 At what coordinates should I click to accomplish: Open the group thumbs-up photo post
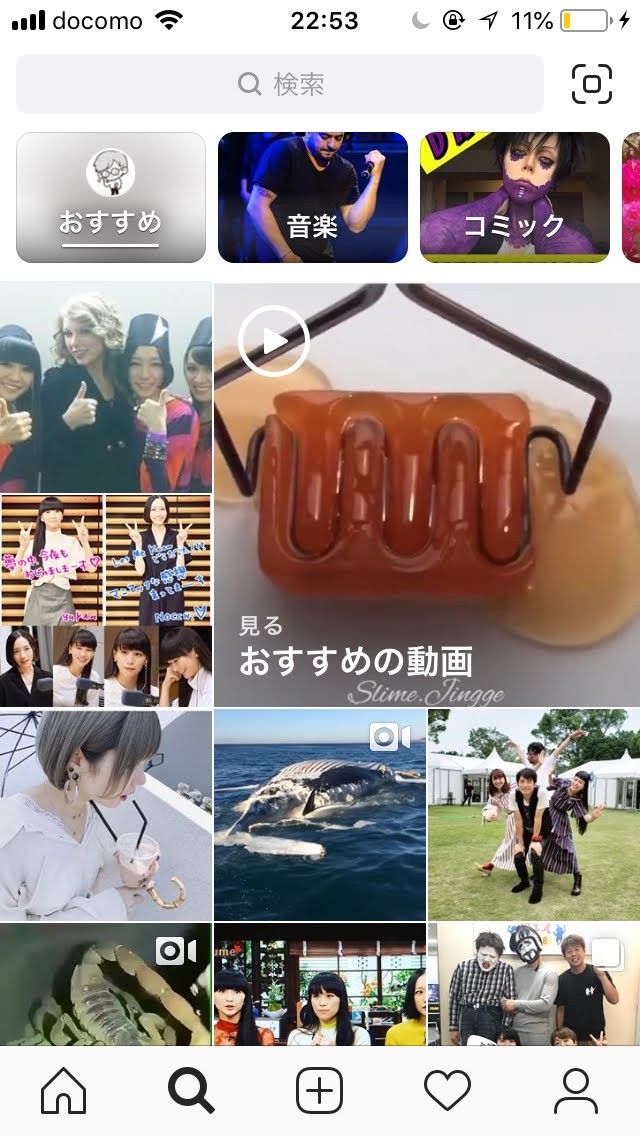coord(105,387)
